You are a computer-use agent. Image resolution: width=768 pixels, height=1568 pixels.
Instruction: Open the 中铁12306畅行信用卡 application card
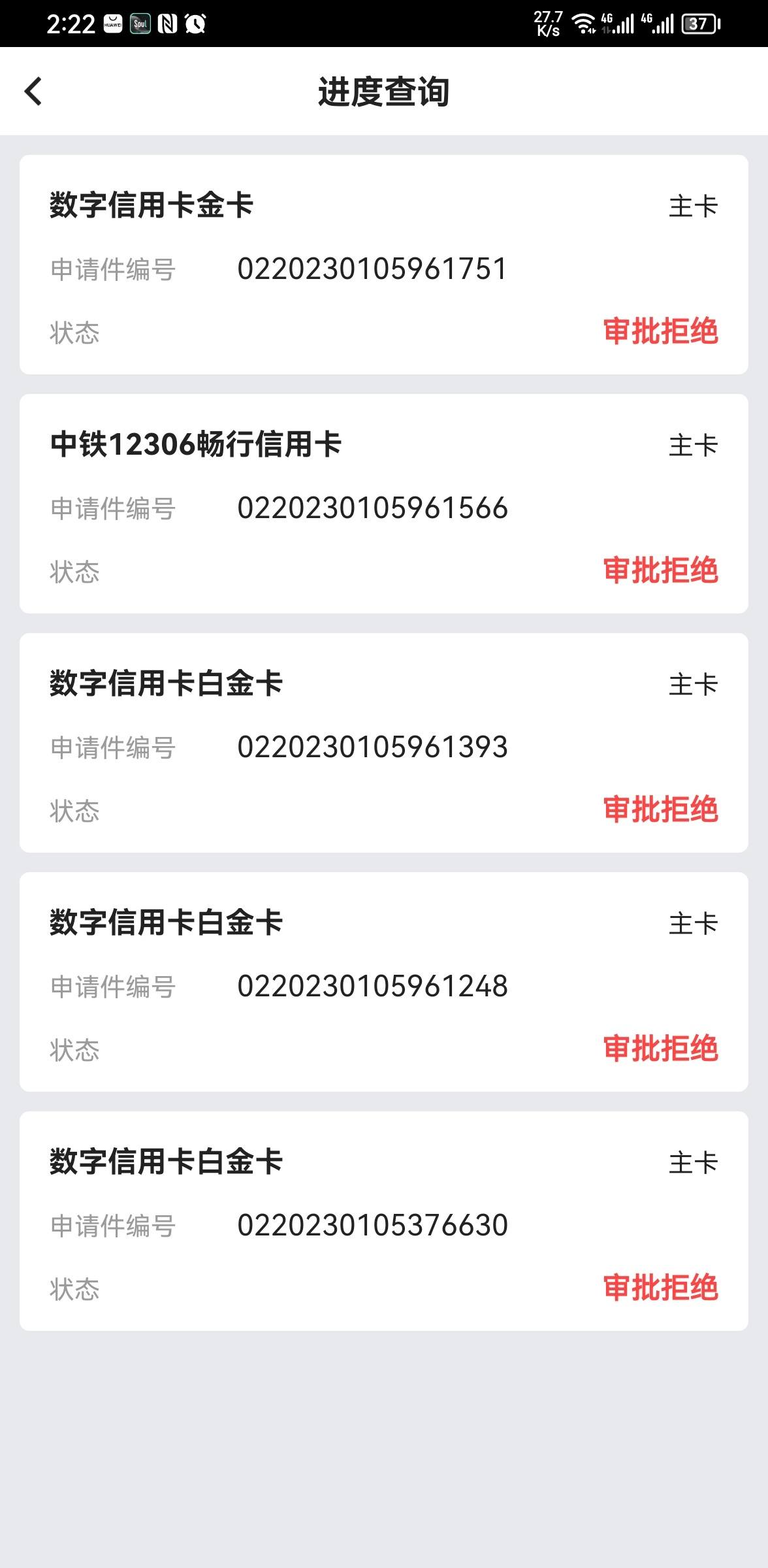(384, 504)
